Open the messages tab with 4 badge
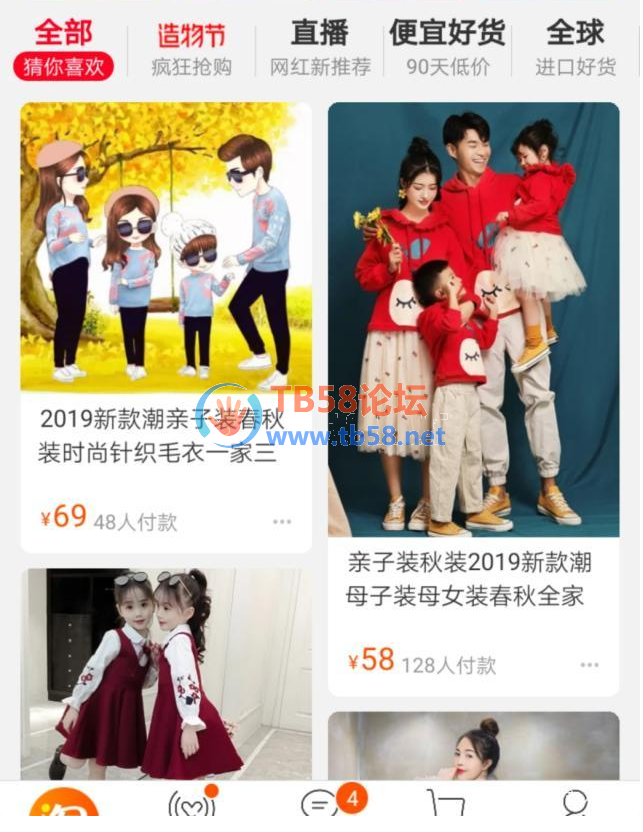 click(322, 805)
